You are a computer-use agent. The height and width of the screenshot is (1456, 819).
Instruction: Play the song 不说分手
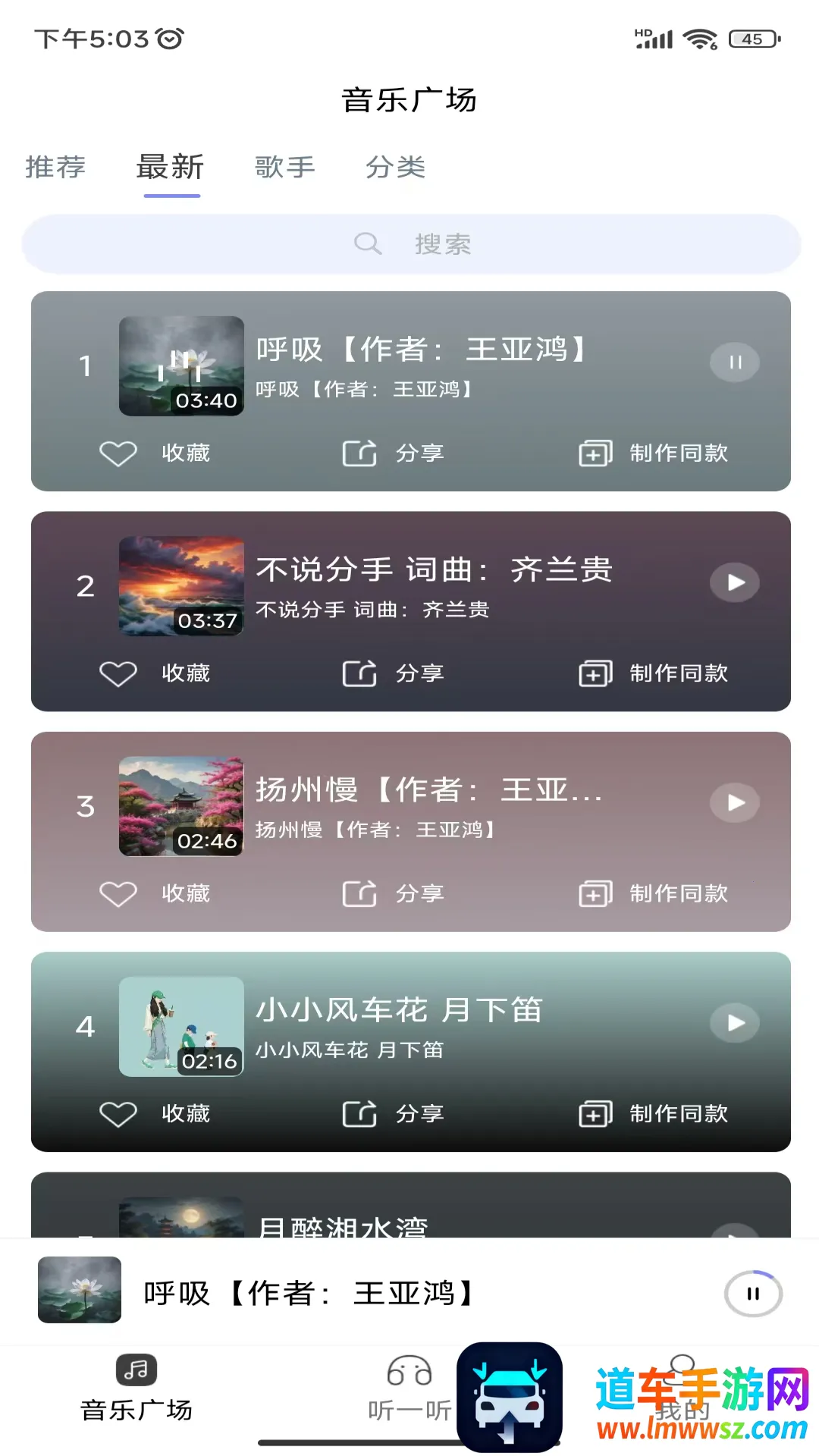click(734, 582)
